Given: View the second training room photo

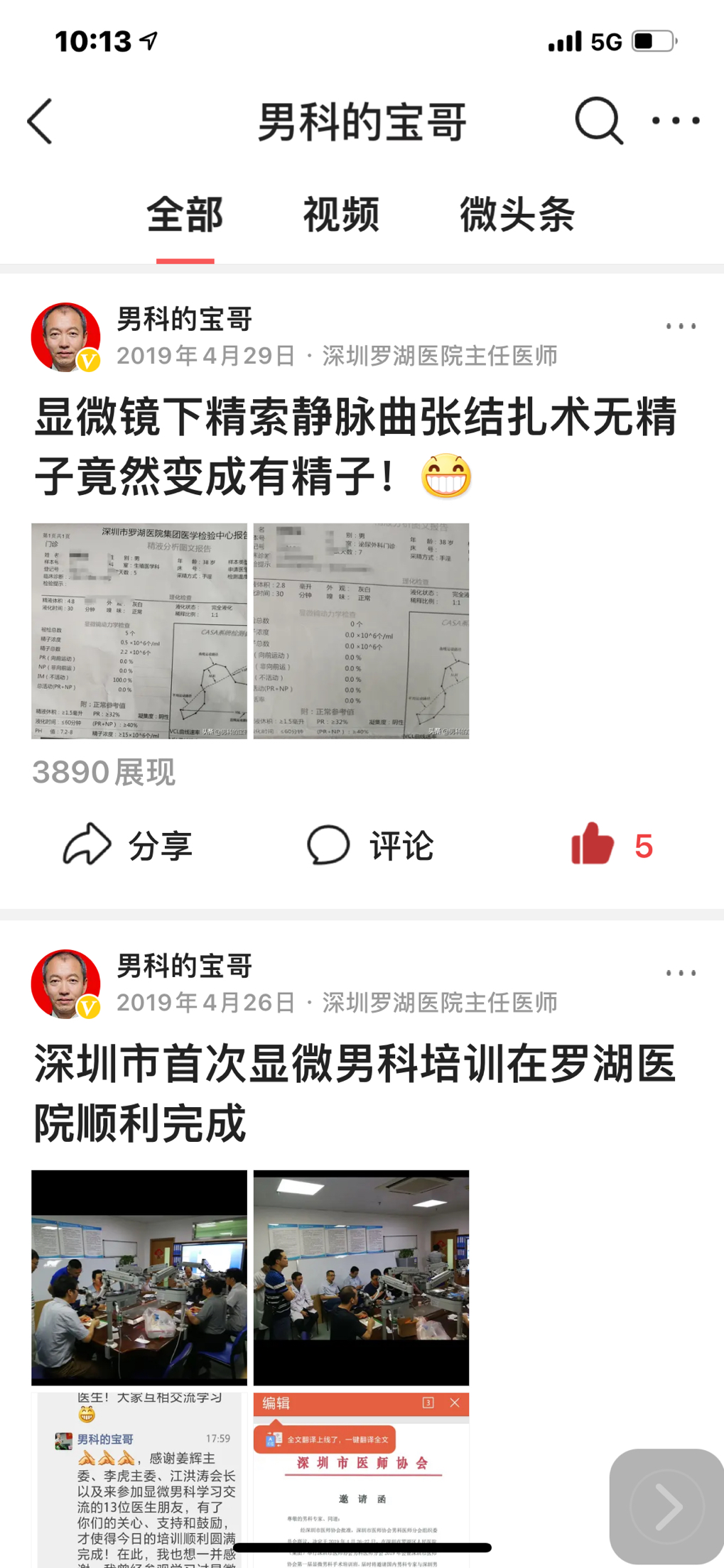Looking at the screenshot, I should click(x=361, y=1277).
